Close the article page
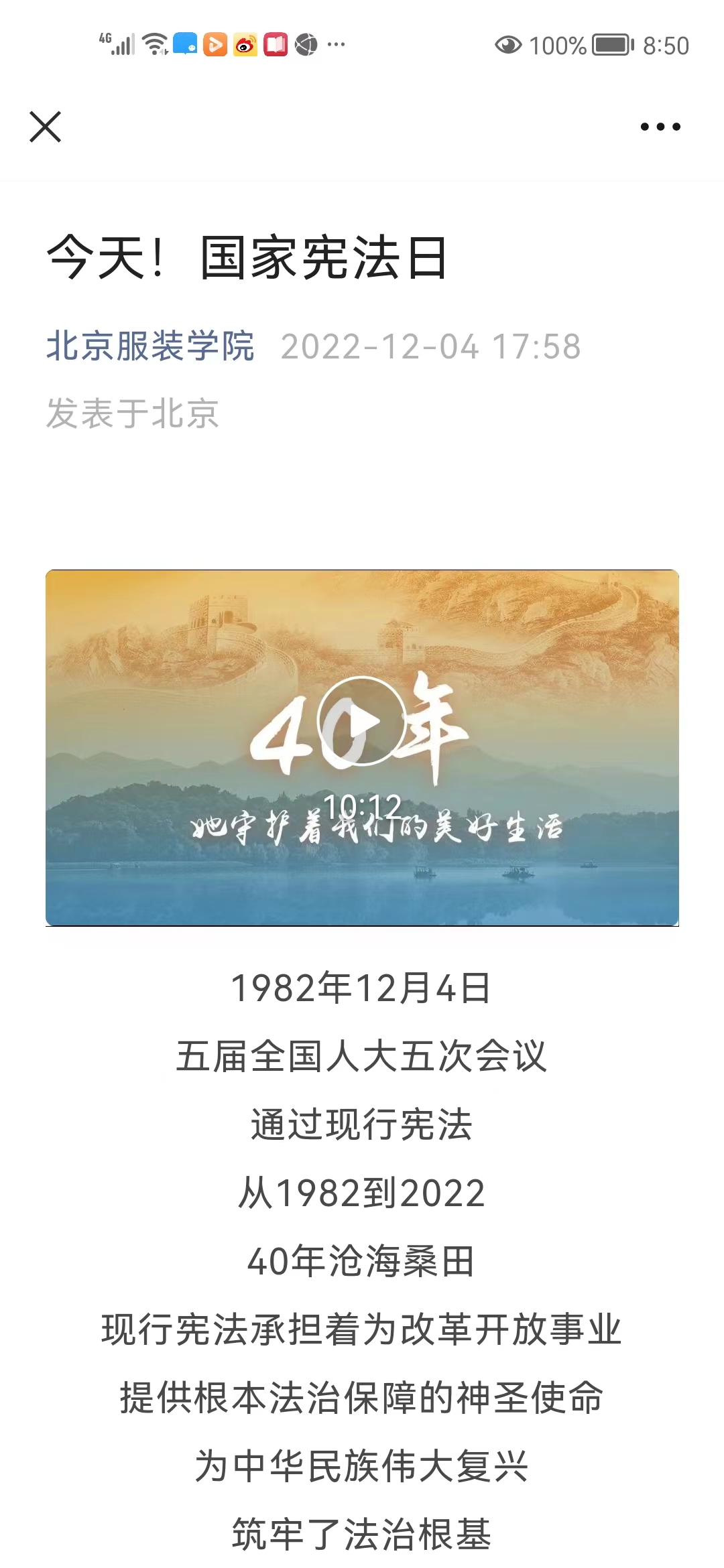Screen dimensions: 724x1568 point(46,127)
